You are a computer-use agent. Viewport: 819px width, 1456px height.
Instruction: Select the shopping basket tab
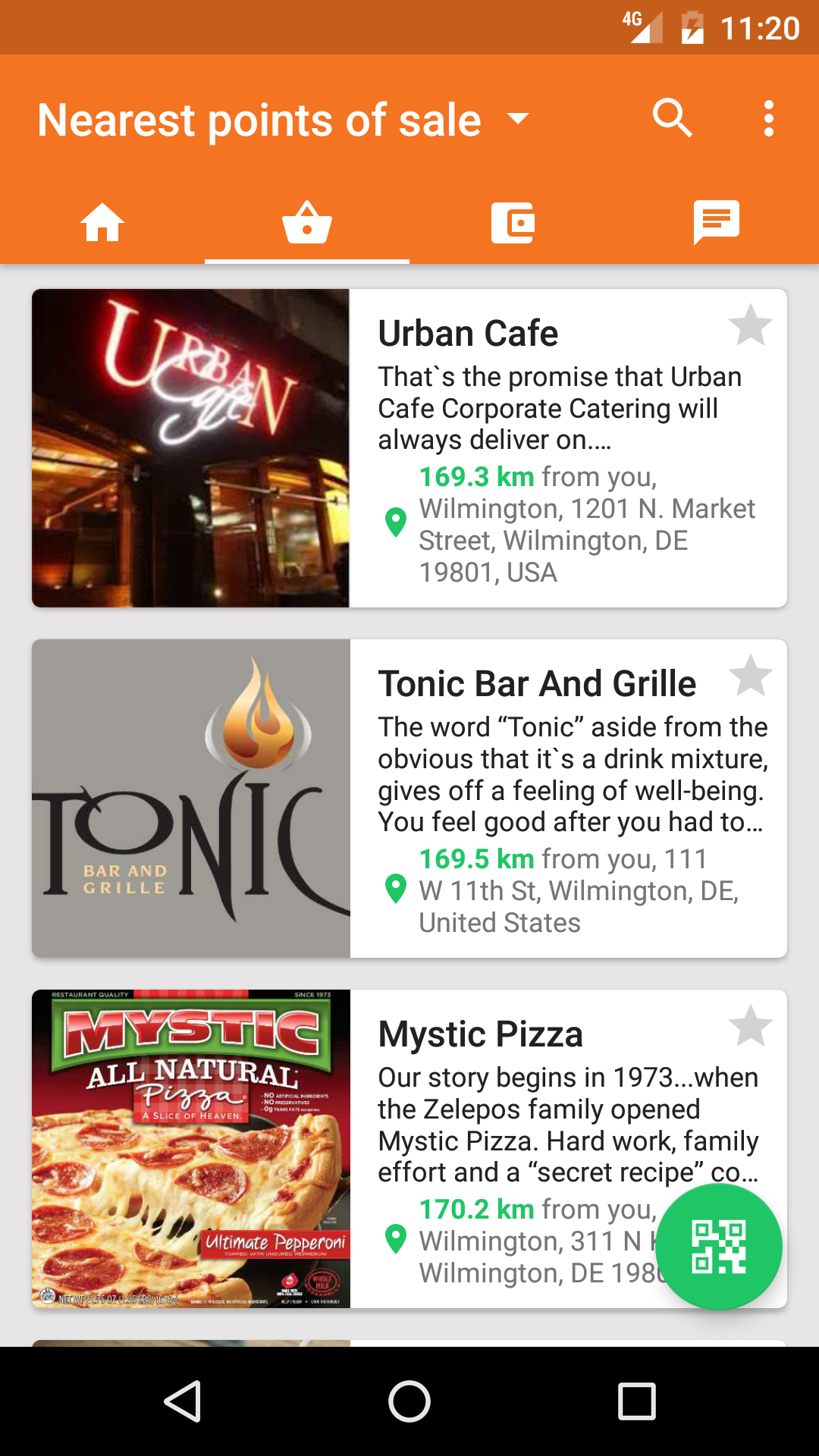pyautogui.click(x=307, y=223)
